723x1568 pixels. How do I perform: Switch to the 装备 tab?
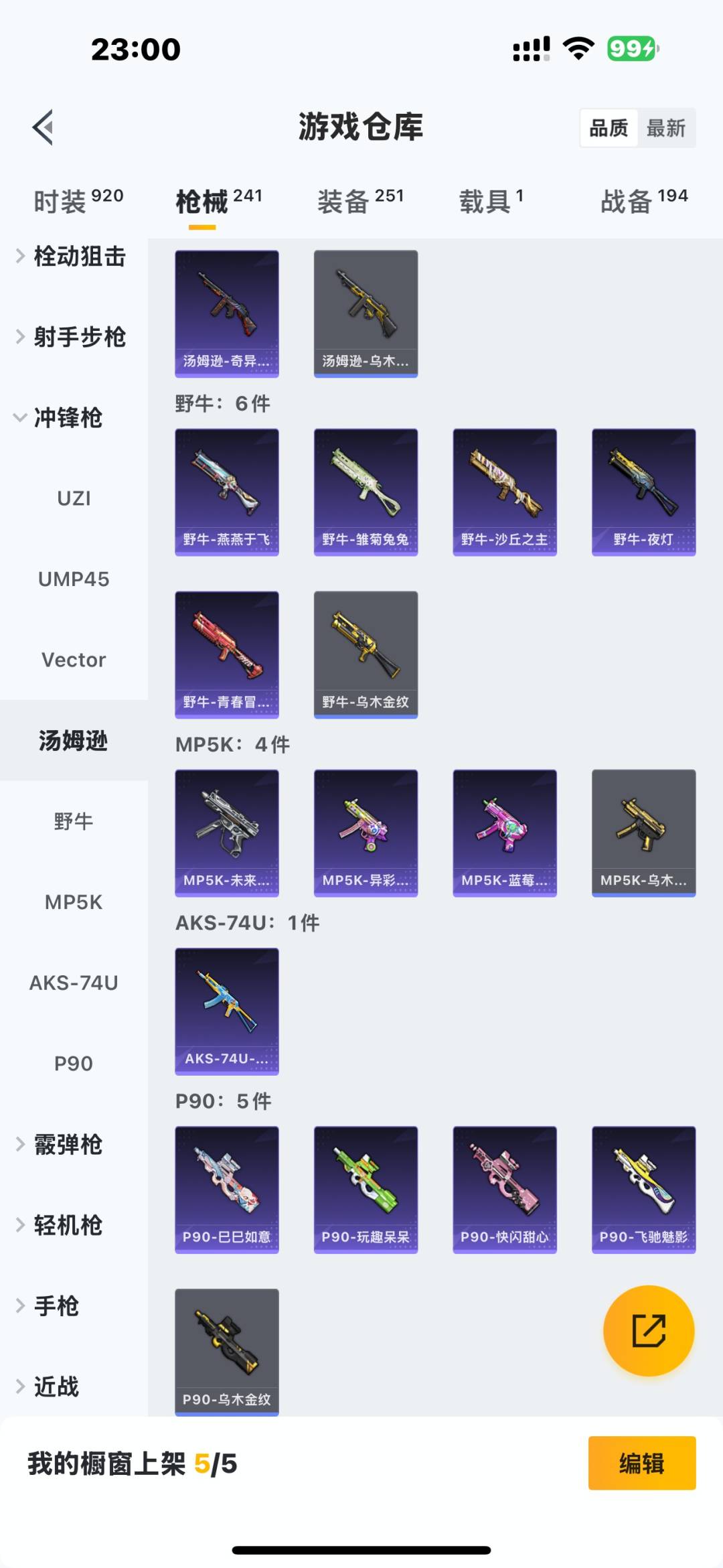[x=360, y=201]
